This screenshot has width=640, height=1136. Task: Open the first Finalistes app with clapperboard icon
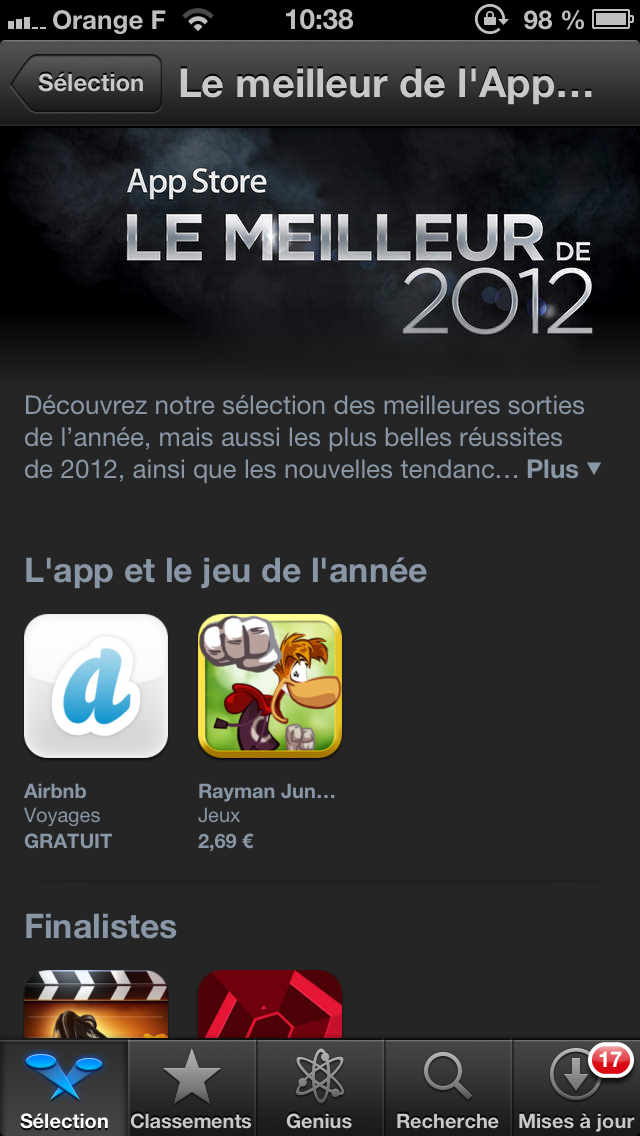[96, 1004]
